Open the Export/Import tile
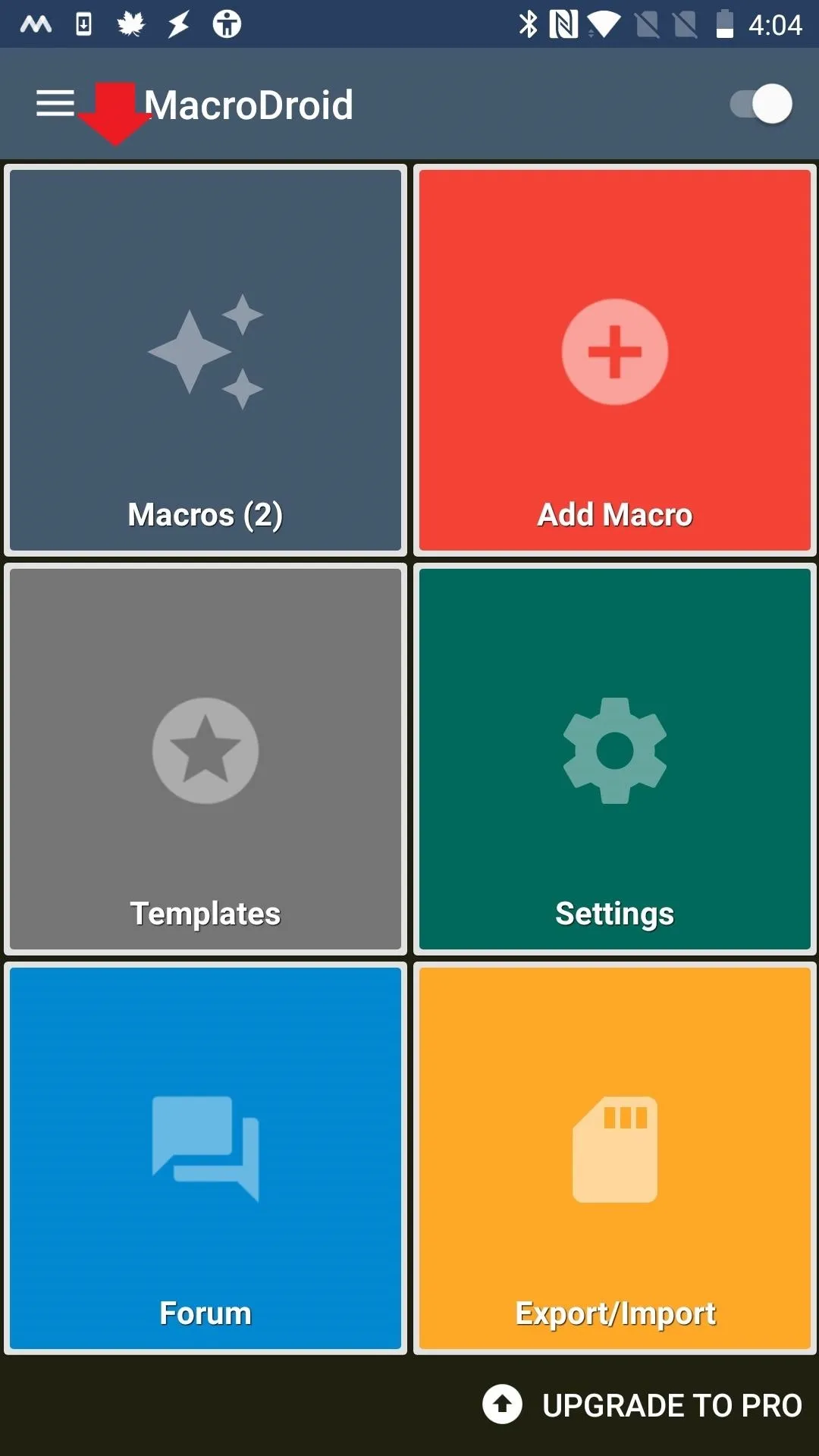 point(615,1158)
